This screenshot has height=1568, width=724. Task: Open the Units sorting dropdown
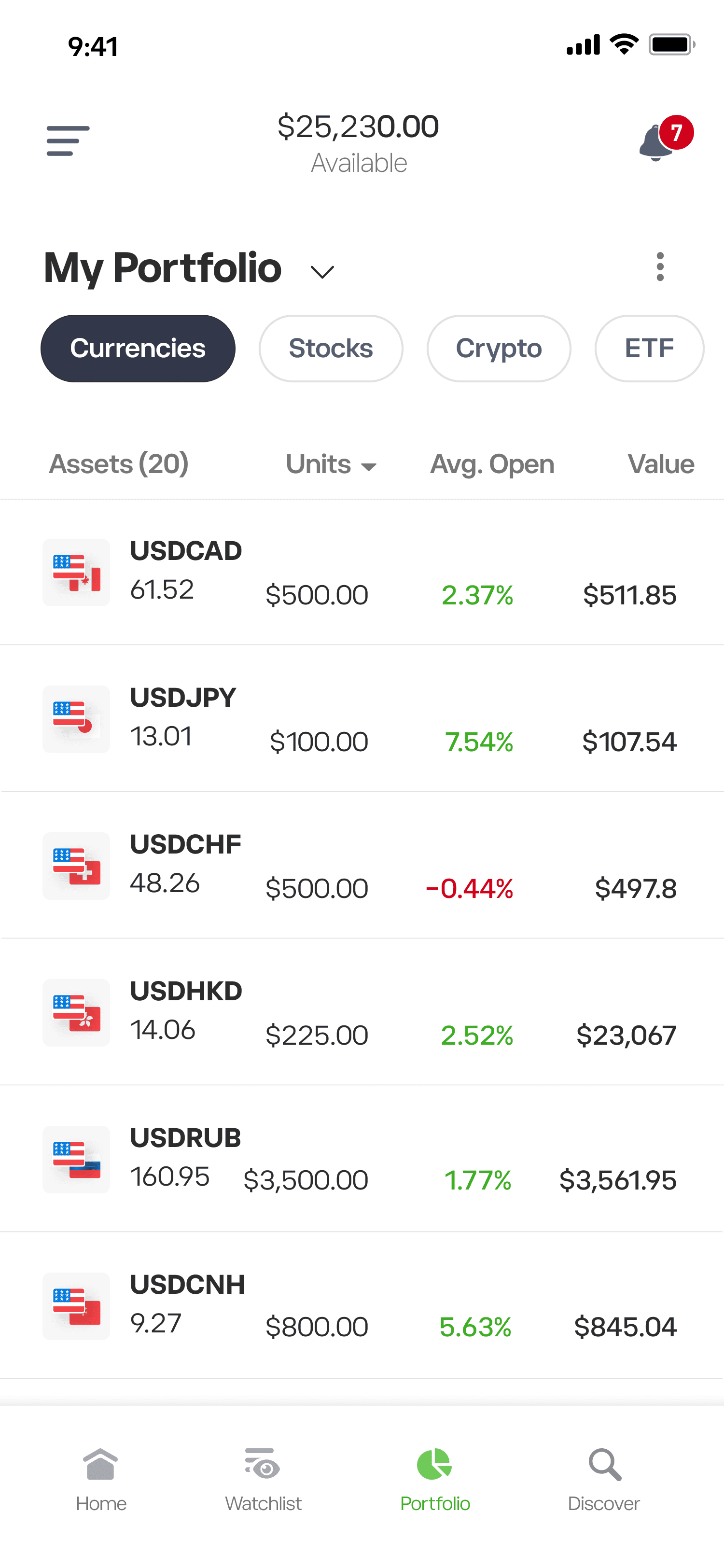tap(331, 464)
